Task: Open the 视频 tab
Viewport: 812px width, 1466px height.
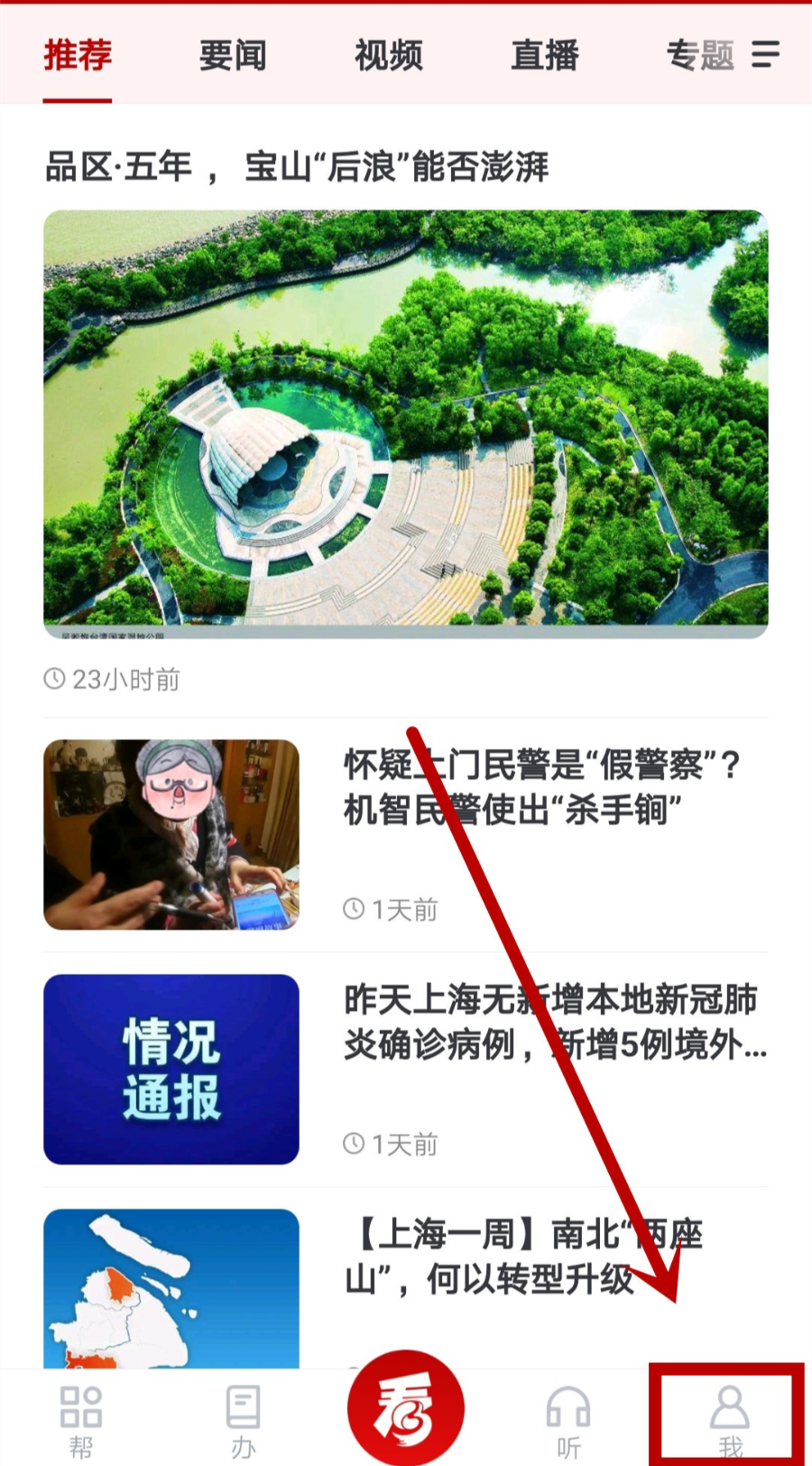Action: click(x=389, y=56)
